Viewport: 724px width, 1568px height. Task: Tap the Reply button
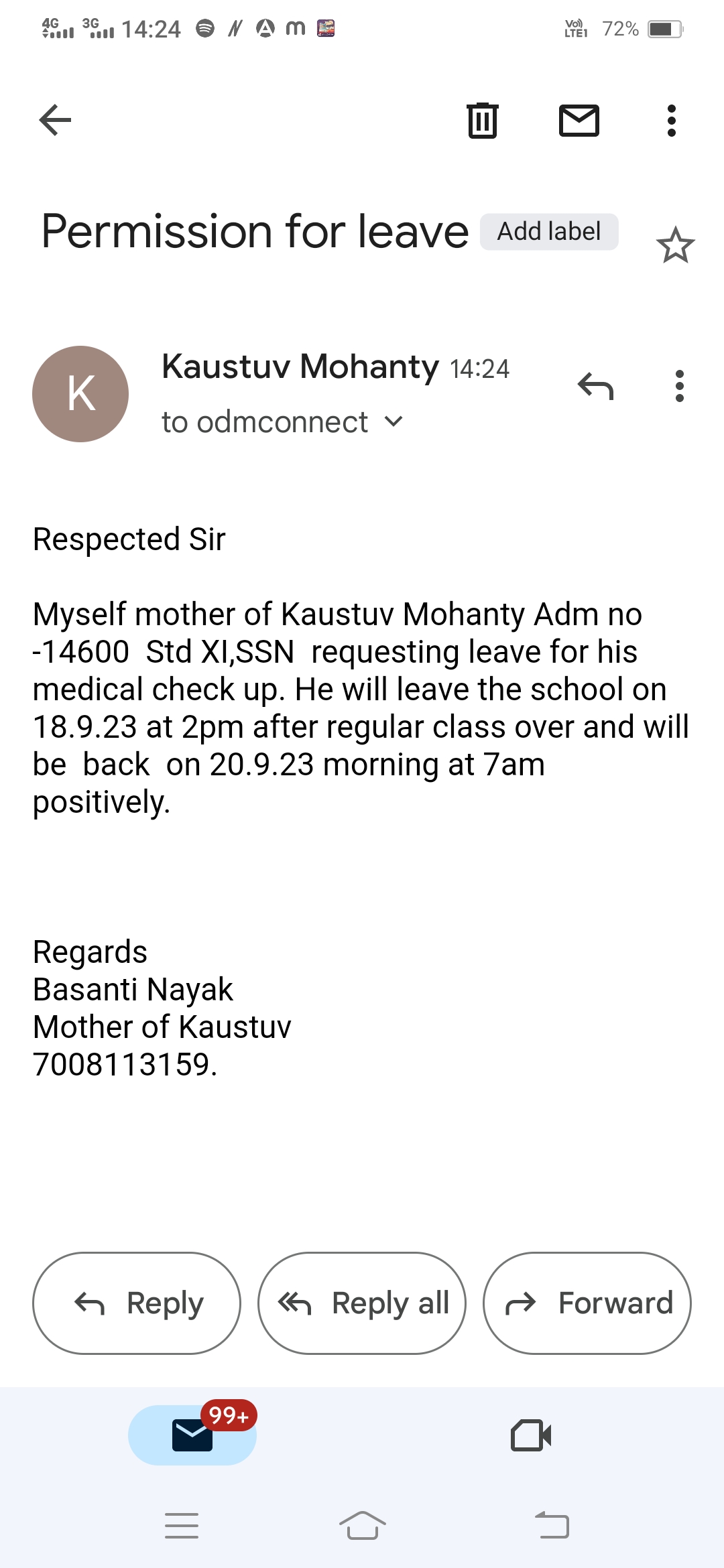click(x=137, y=1303)
